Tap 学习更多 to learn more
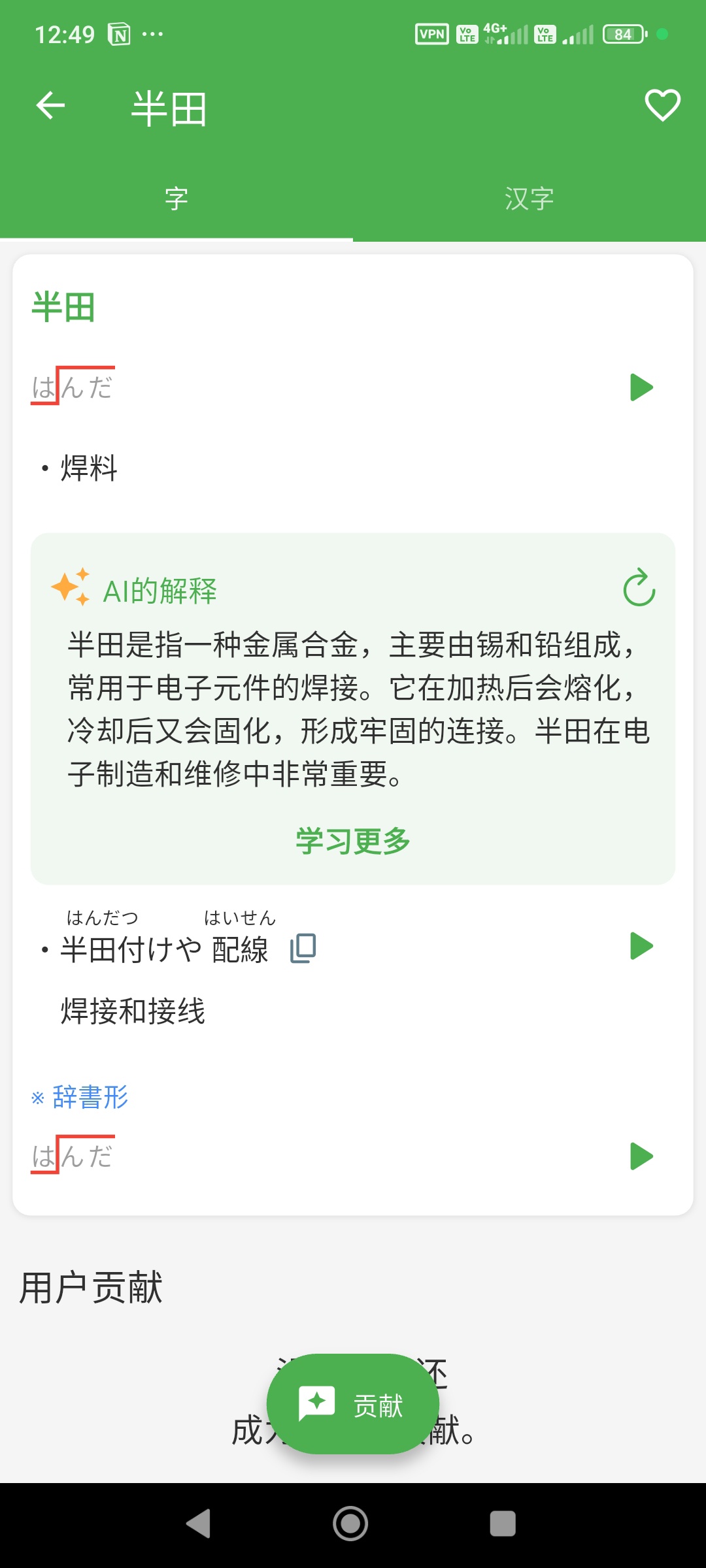The width and height of the screenshot is (706, 1568). 353,841
